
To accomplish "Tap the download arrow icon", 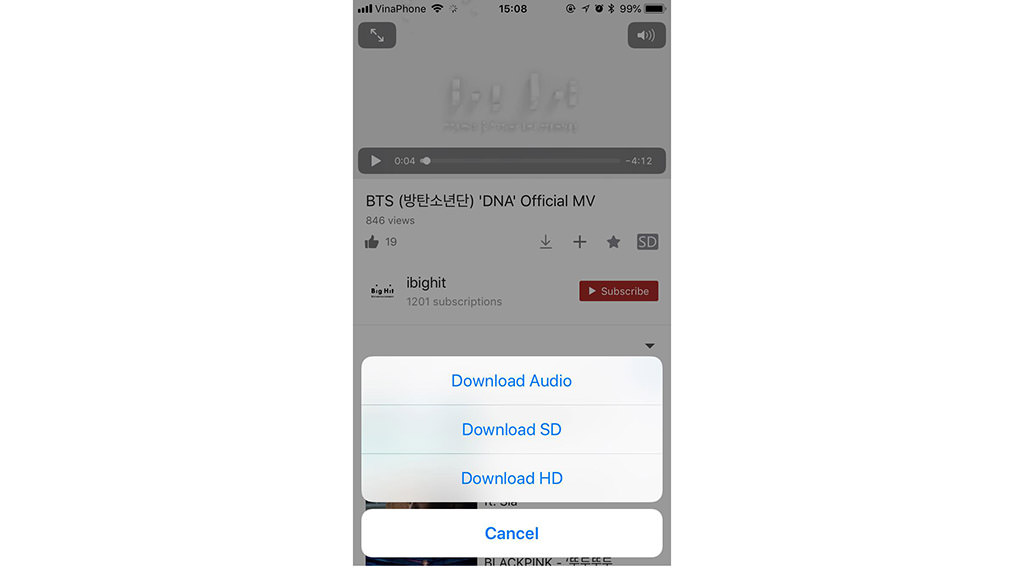I will point(546,242).
